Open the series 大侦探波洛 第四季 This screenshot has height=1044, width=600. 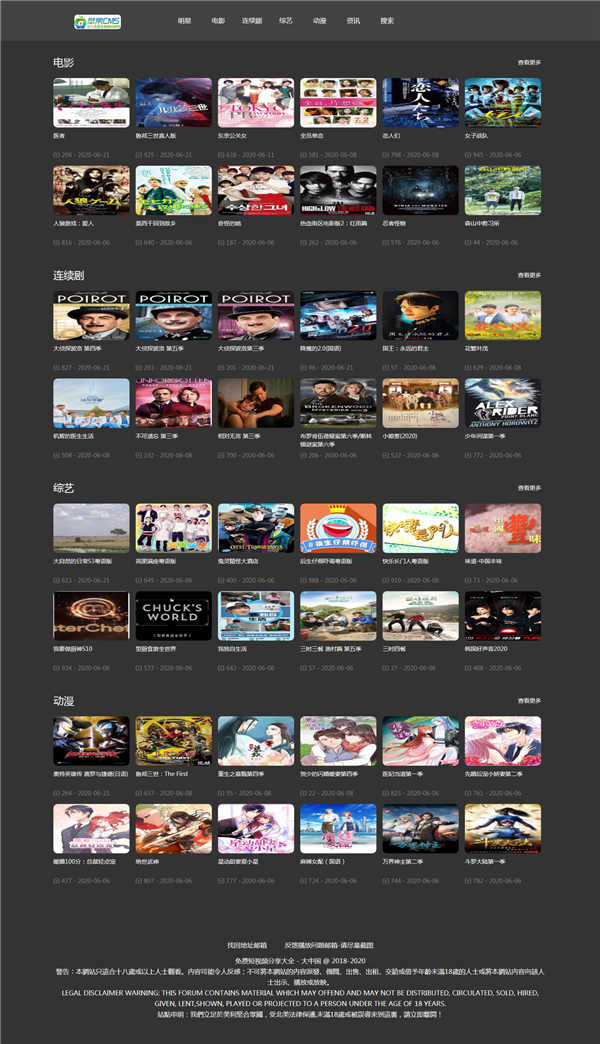91,316
